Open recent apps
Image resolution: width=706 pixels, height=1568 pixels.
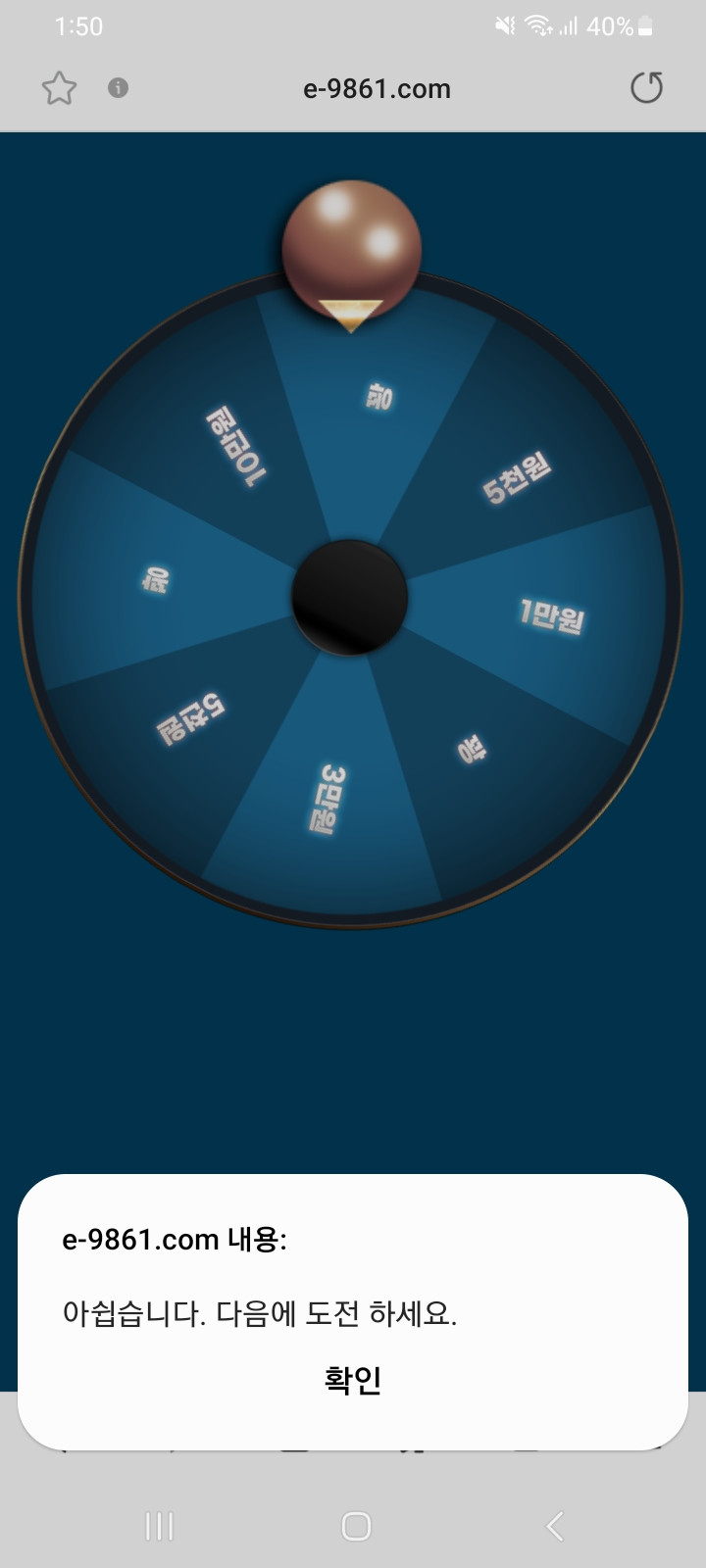click(x=159, y=1526)
